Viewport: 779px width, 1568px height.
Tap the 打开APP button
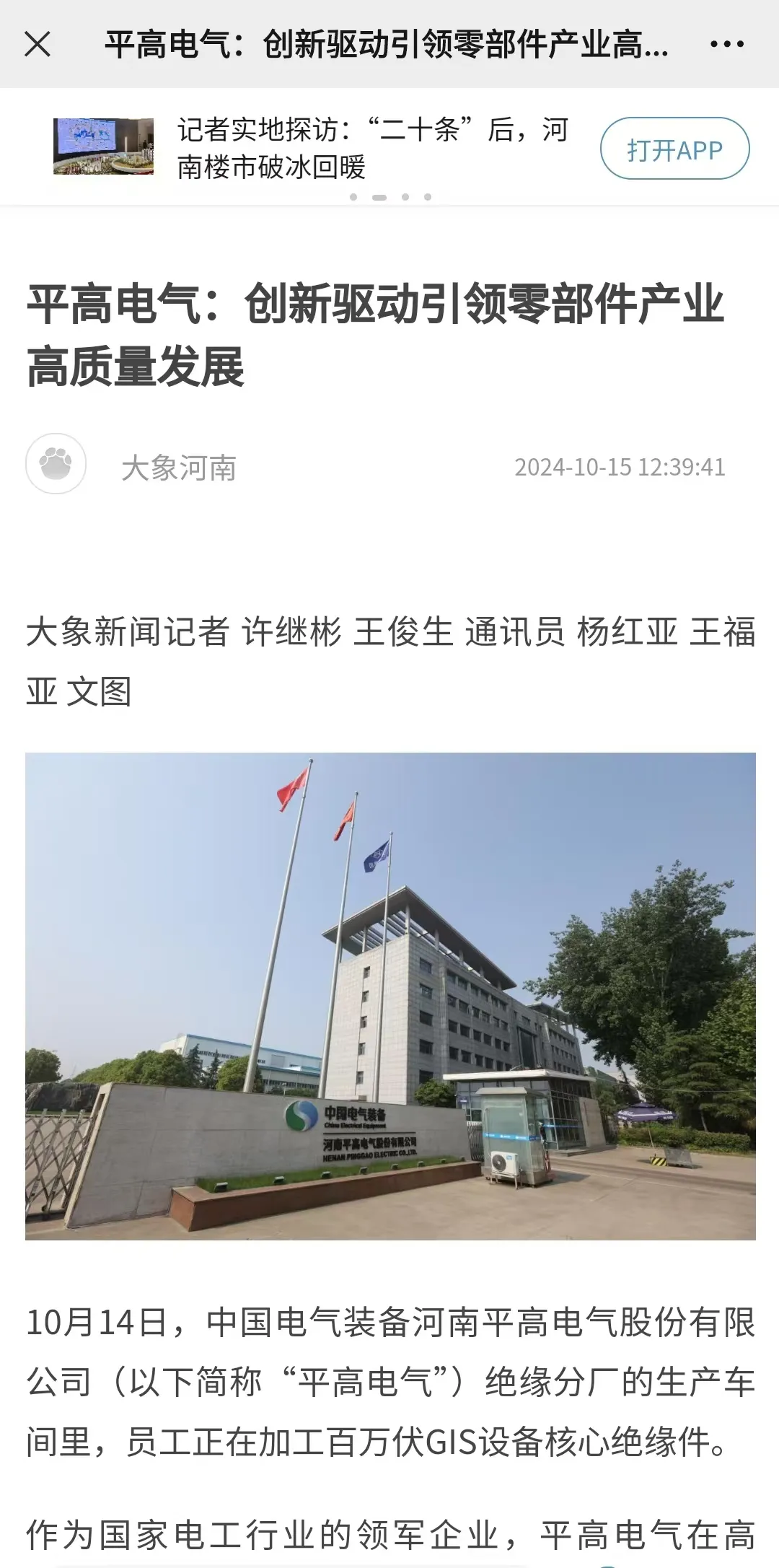(x=674, y=149)
